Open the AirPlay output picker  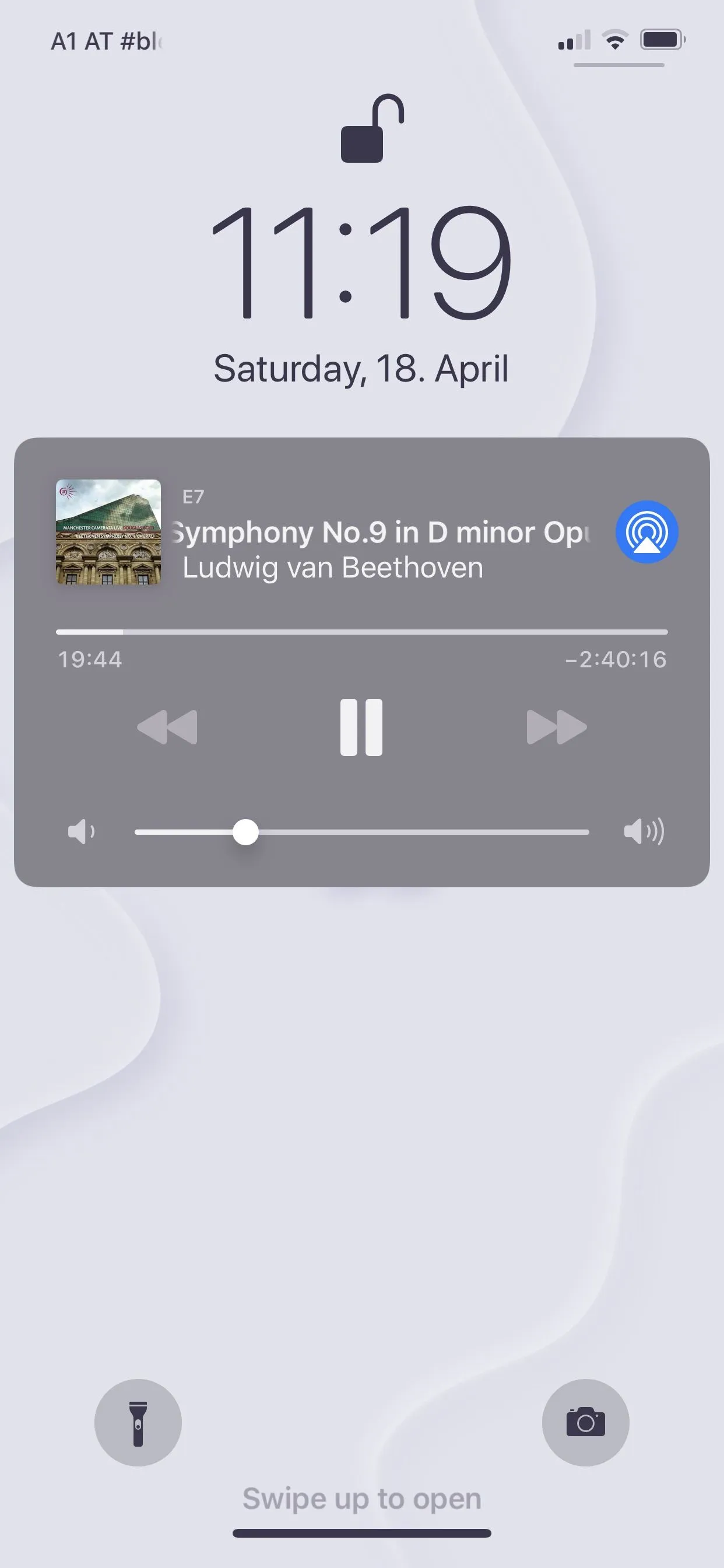click(x=646, y=532)
